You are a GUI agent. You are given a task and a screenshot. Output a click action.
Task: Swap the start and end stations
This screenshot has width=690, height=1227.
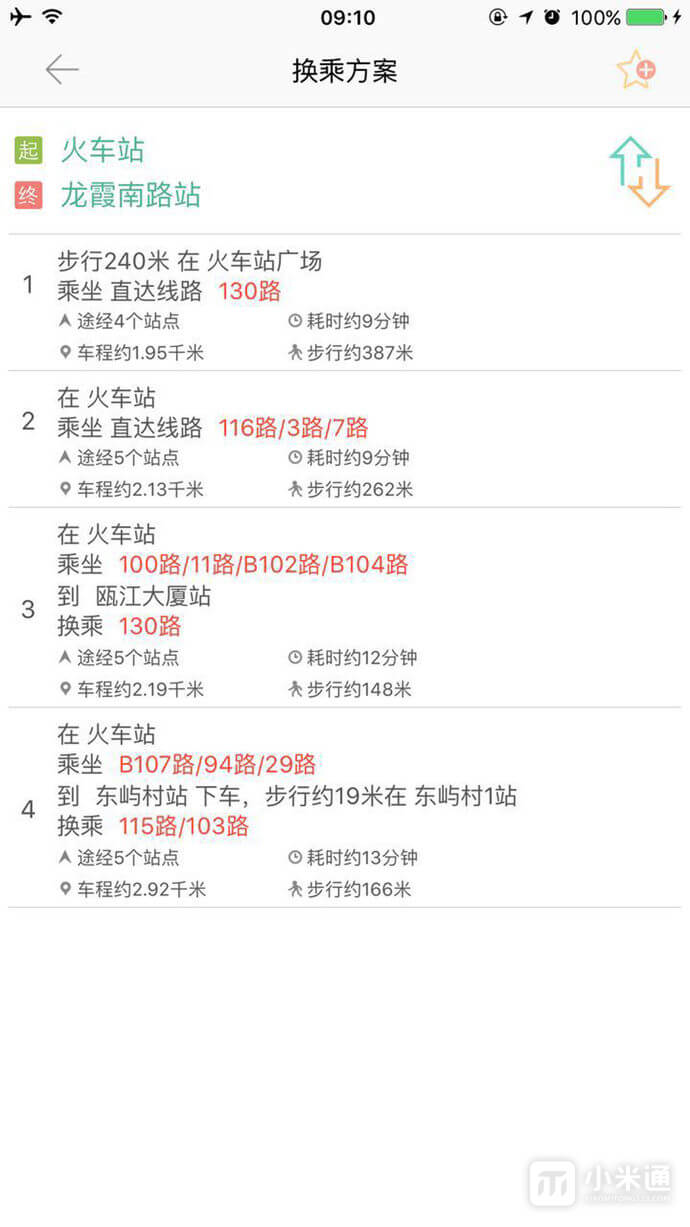(x=639, y=172)
